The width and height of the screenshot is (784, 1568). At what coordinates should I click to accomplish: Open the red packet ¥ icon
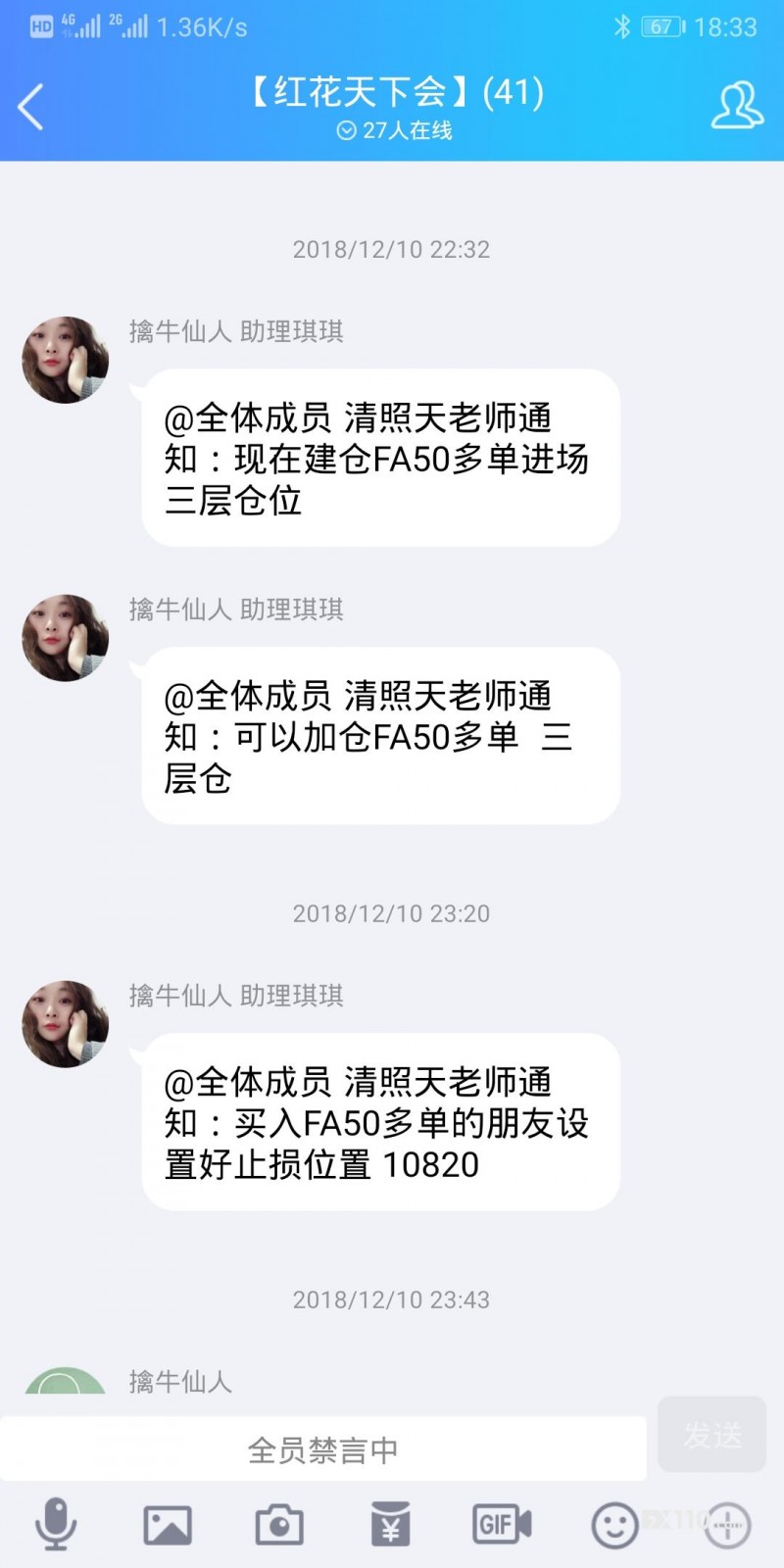pos(391,1522)
